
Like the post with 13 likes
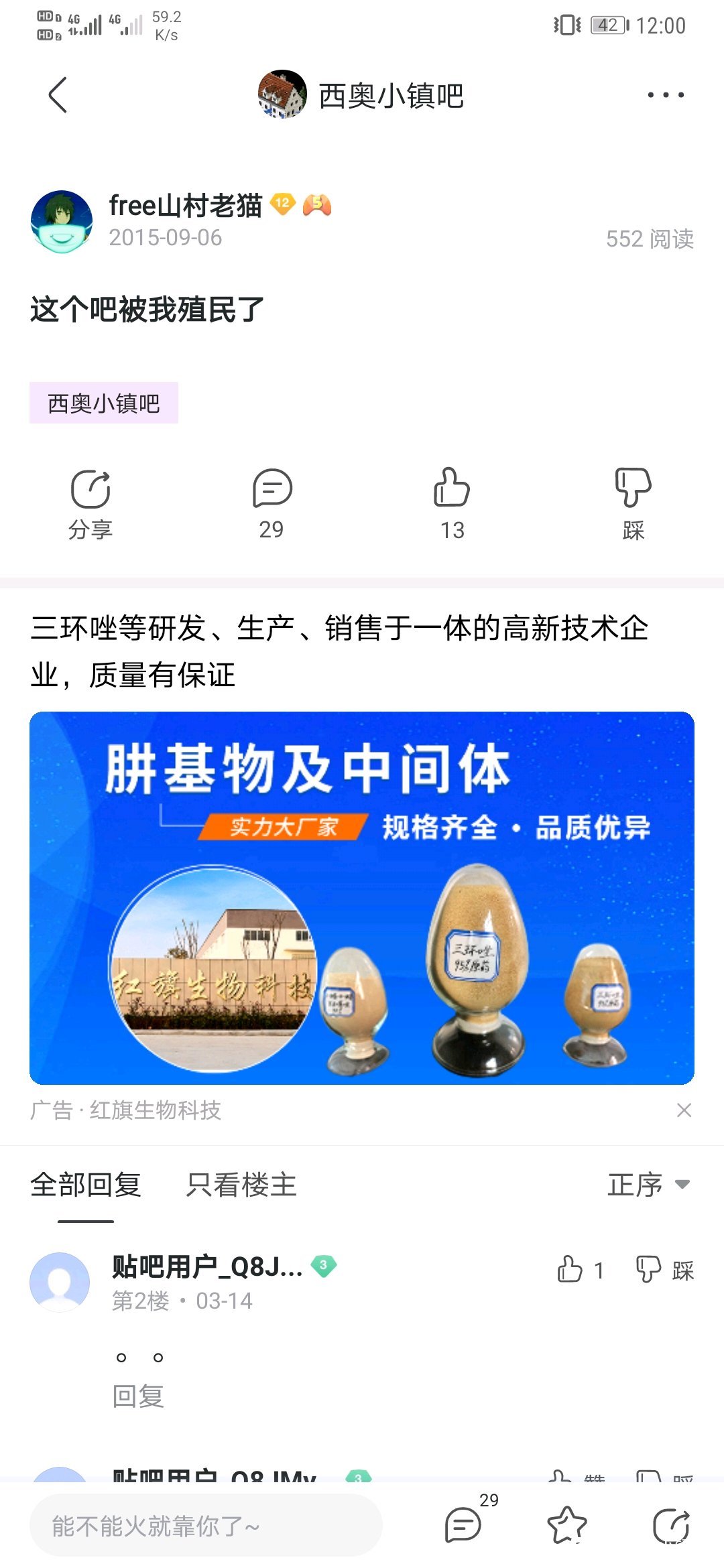pyautogui.click(x=452, y=503)
